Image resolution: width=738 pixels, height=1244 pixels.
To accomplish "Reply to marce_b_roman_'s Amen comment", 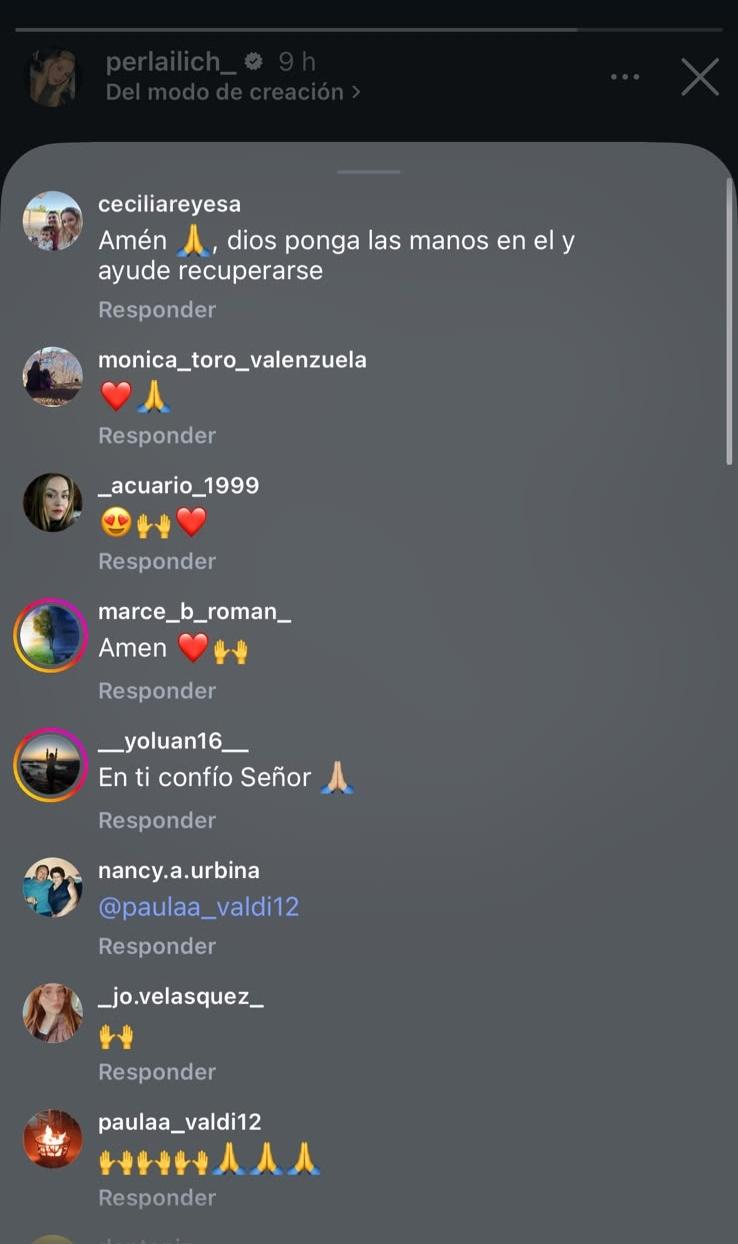I will [157, 691].
